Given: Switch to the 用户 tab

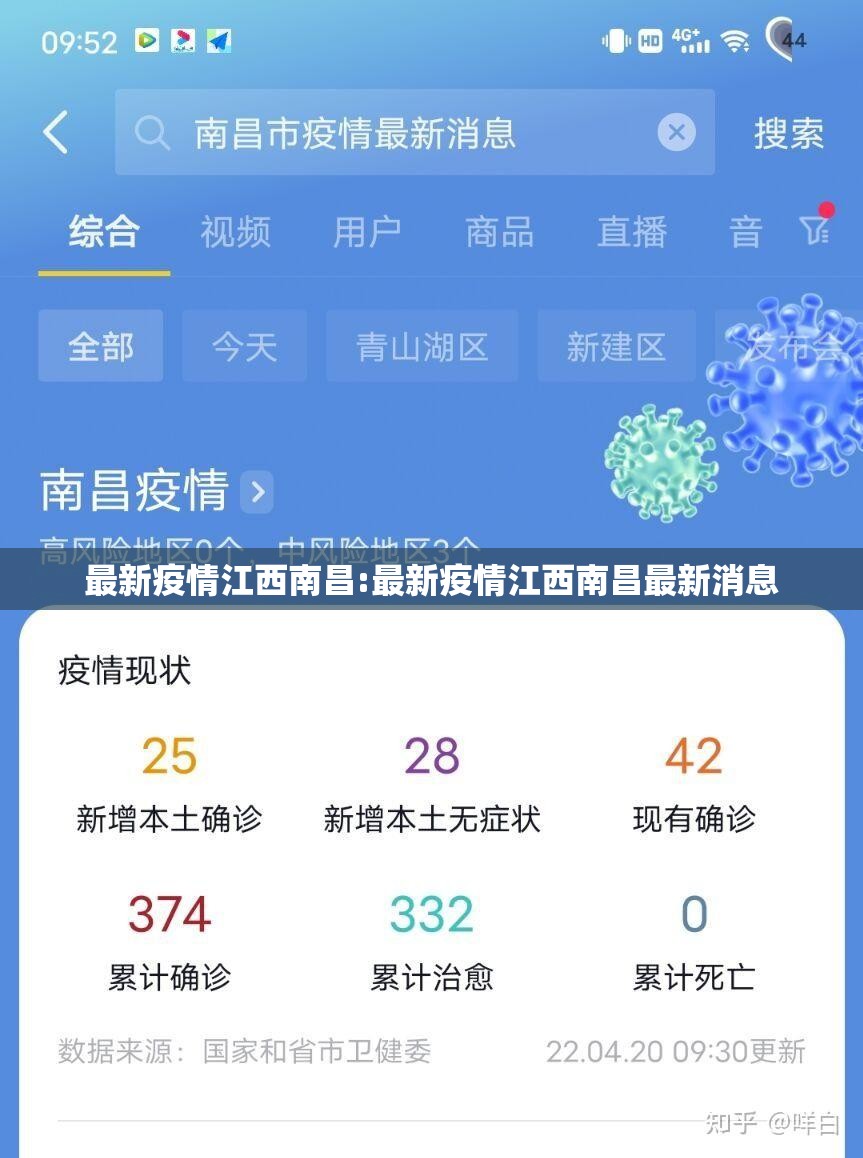Looking at the screenshot, I should (367, 232).
